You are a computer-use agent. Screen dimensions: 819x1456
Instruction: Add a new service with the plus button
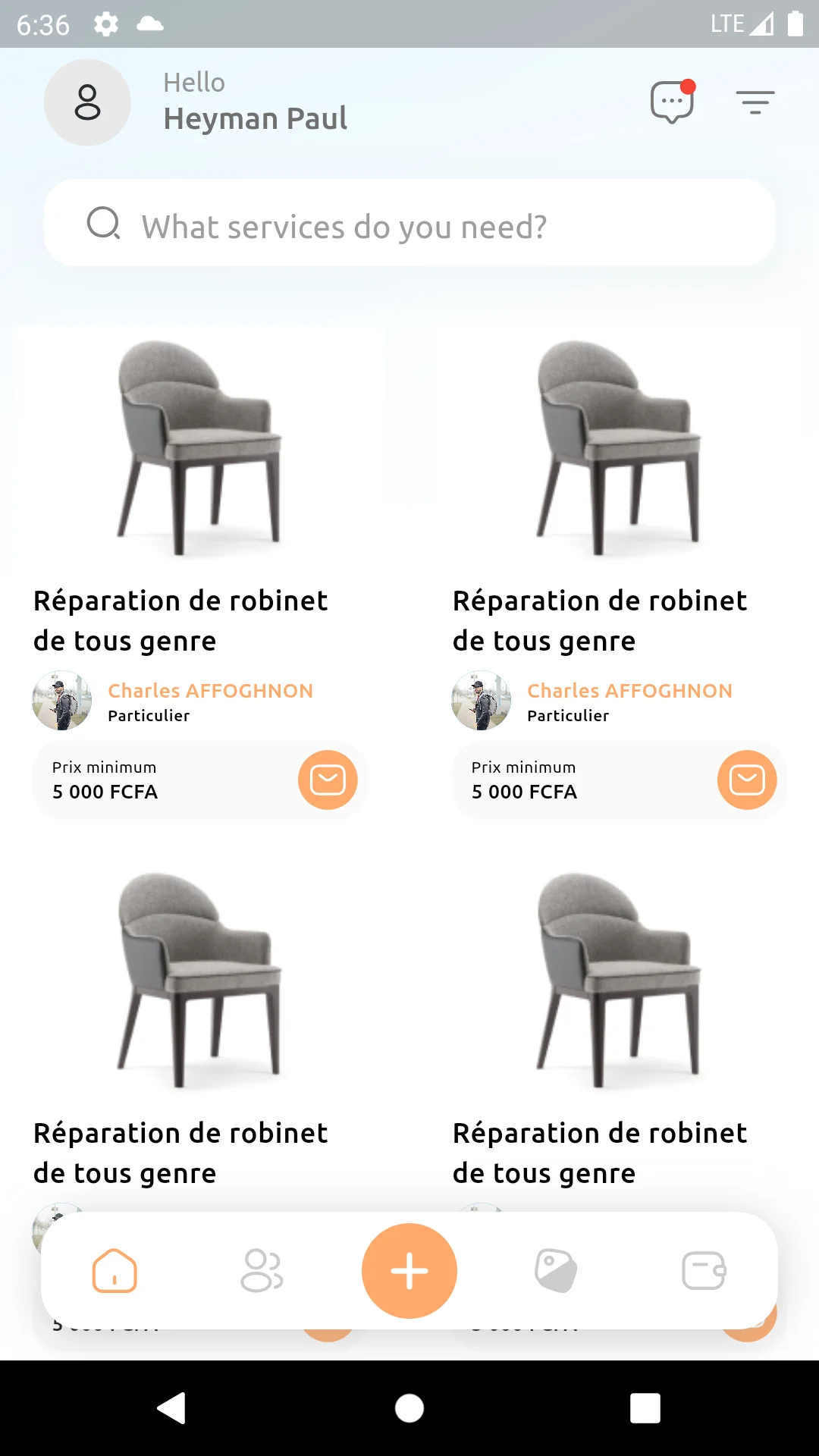coord(409,1270)
